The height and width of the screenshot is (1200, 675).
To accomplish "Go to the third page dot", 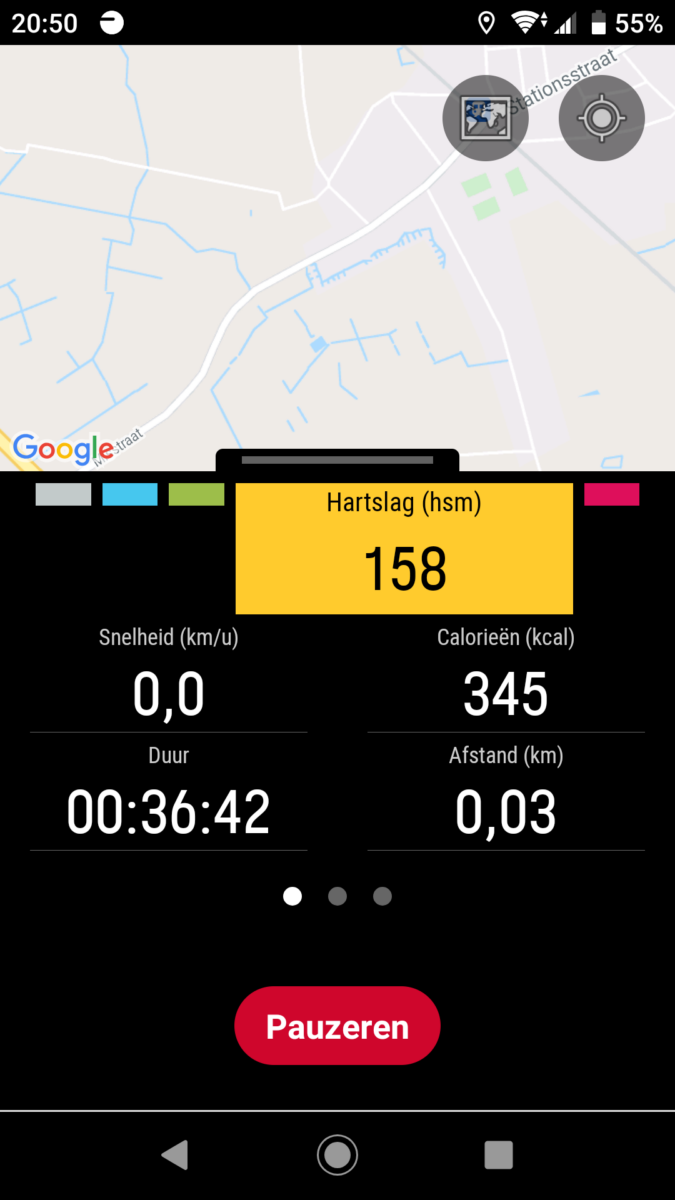I will pyautogui.click(x=382, y=896).
